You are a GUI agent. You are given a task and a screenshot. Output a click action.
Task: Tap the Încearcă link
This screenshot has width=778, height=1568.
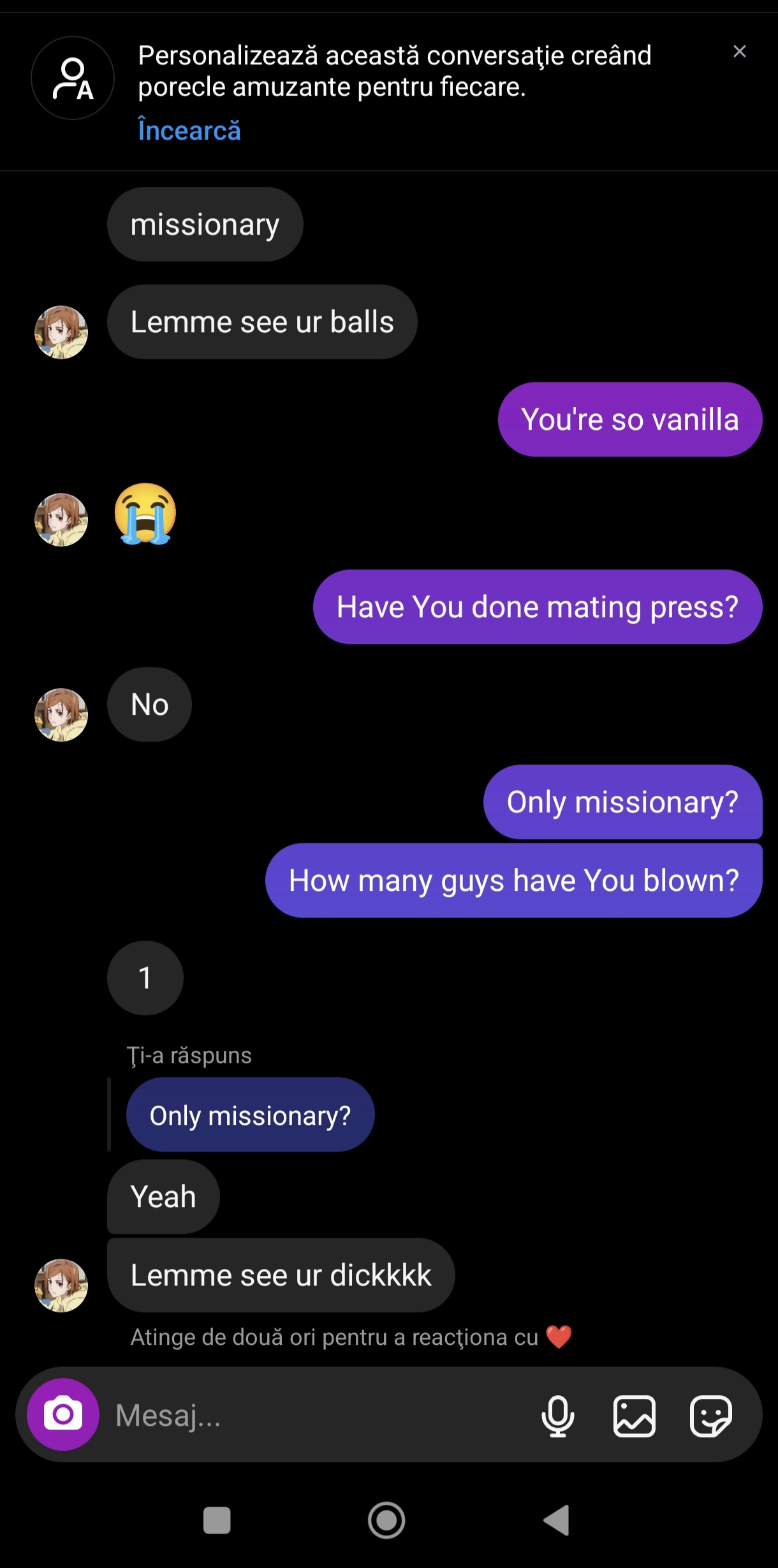pos(189,131)
